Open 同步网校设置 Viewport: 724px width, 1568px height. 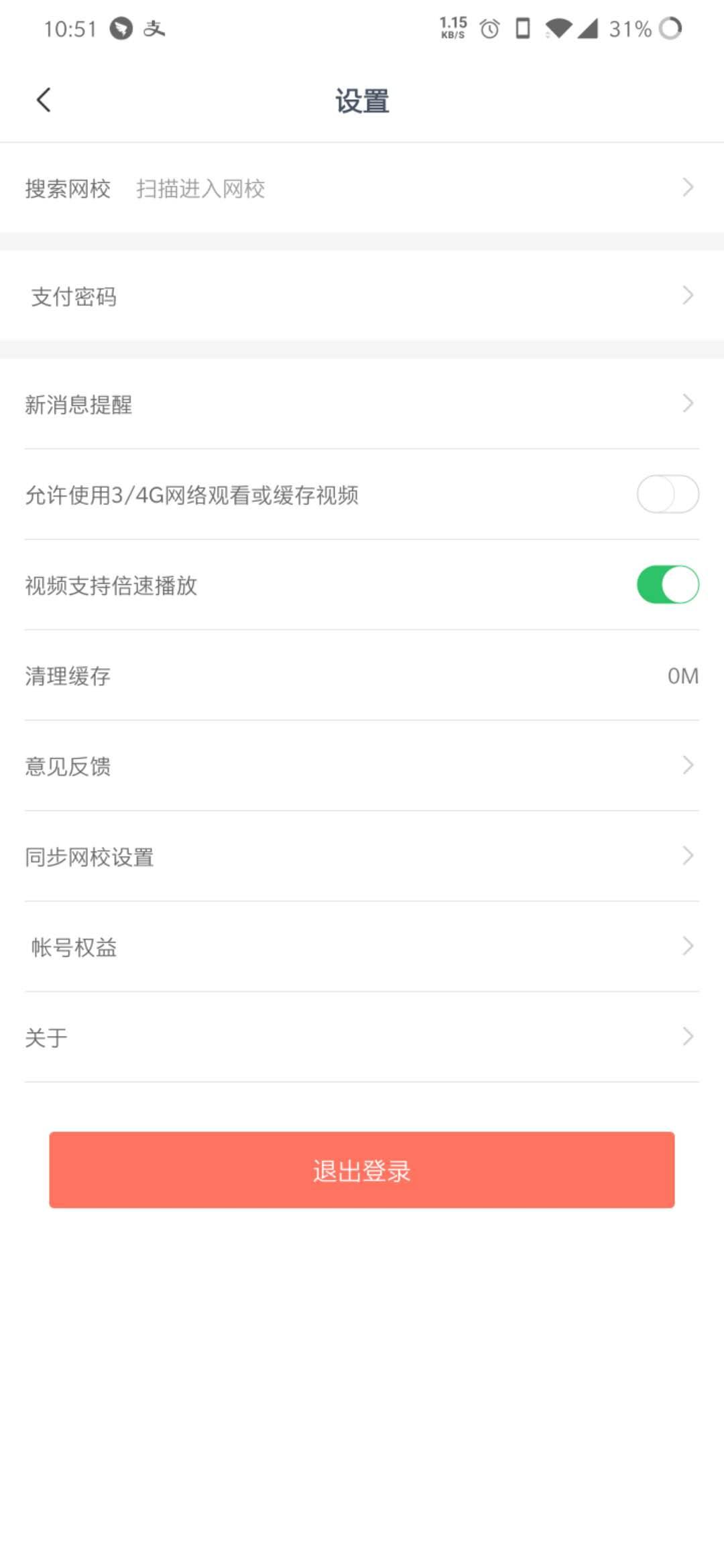(362, 856)
